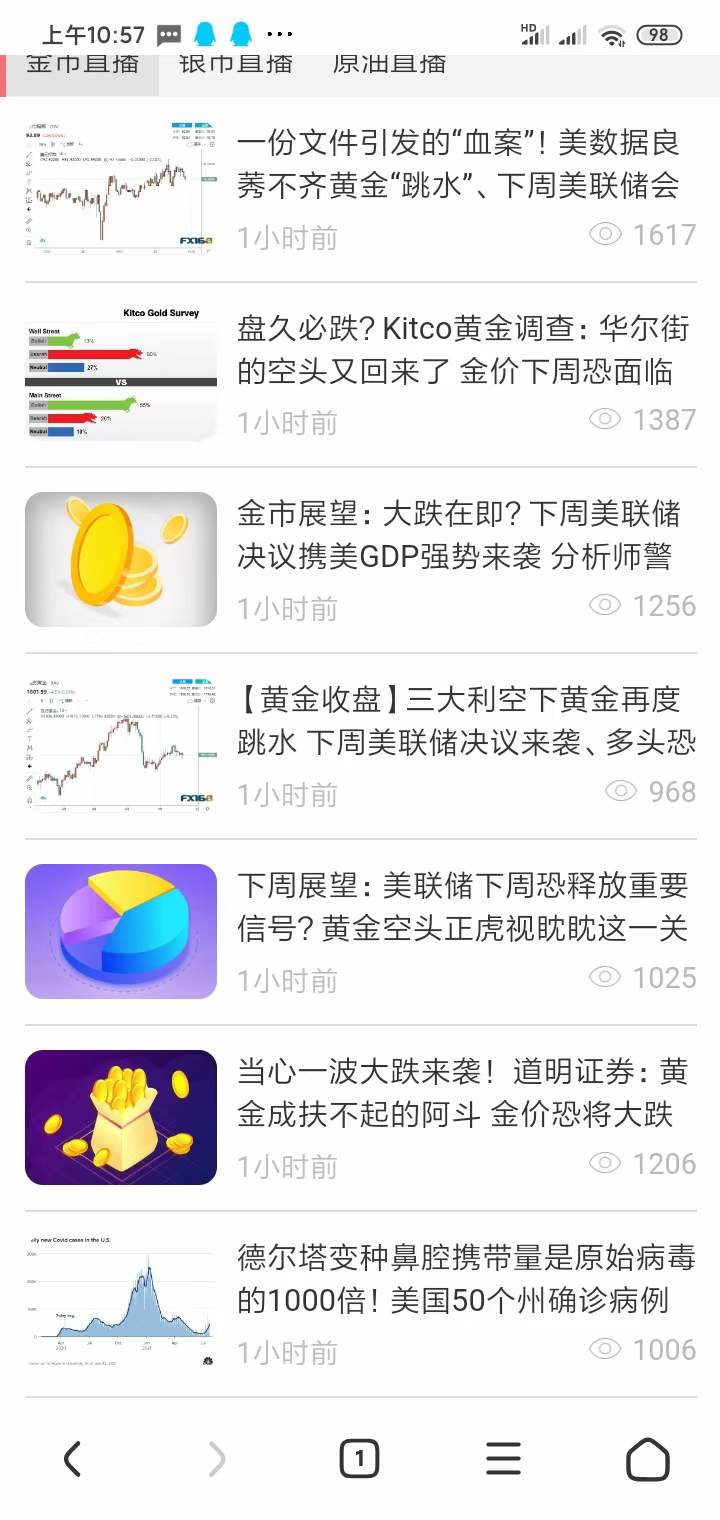The height and width of the screenshot is (1520, 720).
Task: Tap the forward arrow in bottom navigation
Action: tap(216, 1458)
